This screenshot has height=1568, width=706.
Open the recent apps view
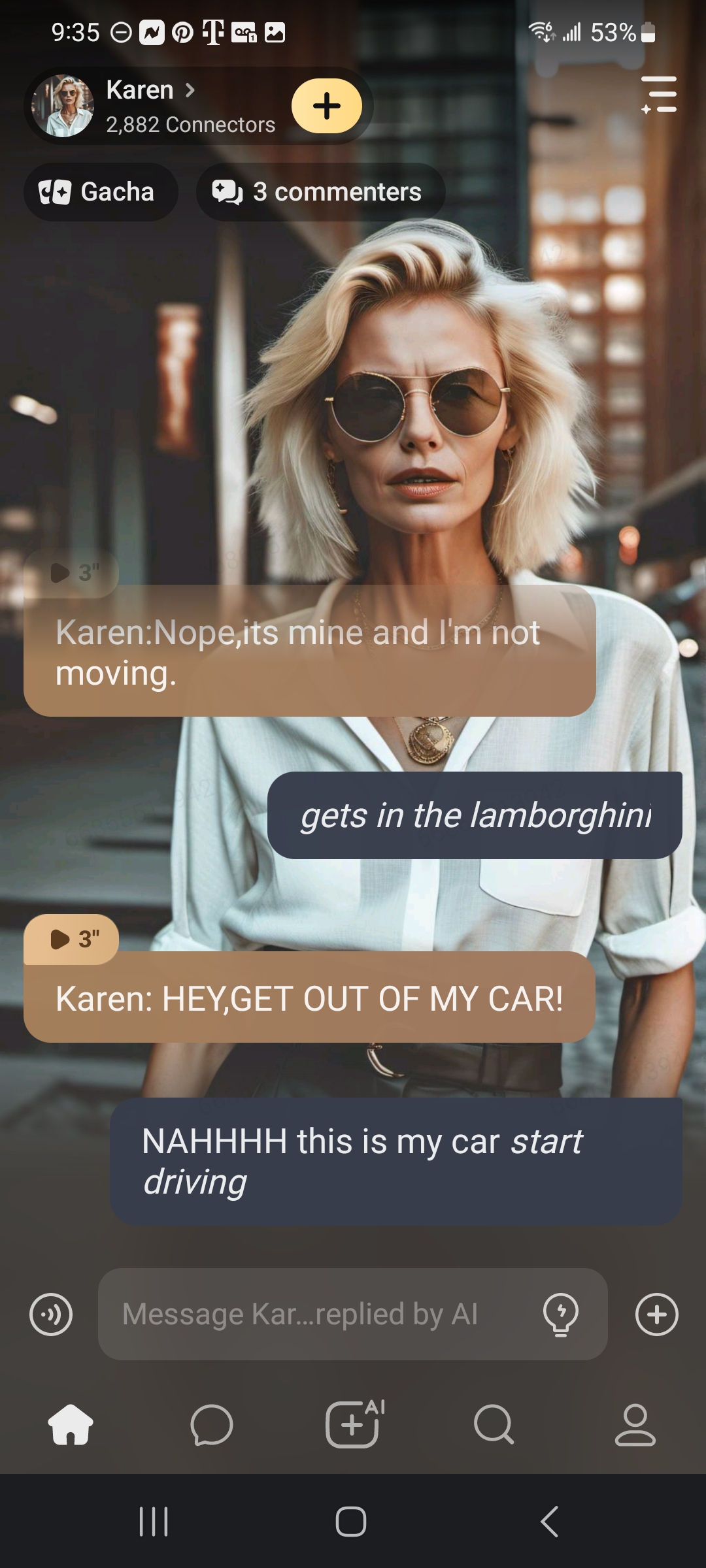pos(154,1522)
